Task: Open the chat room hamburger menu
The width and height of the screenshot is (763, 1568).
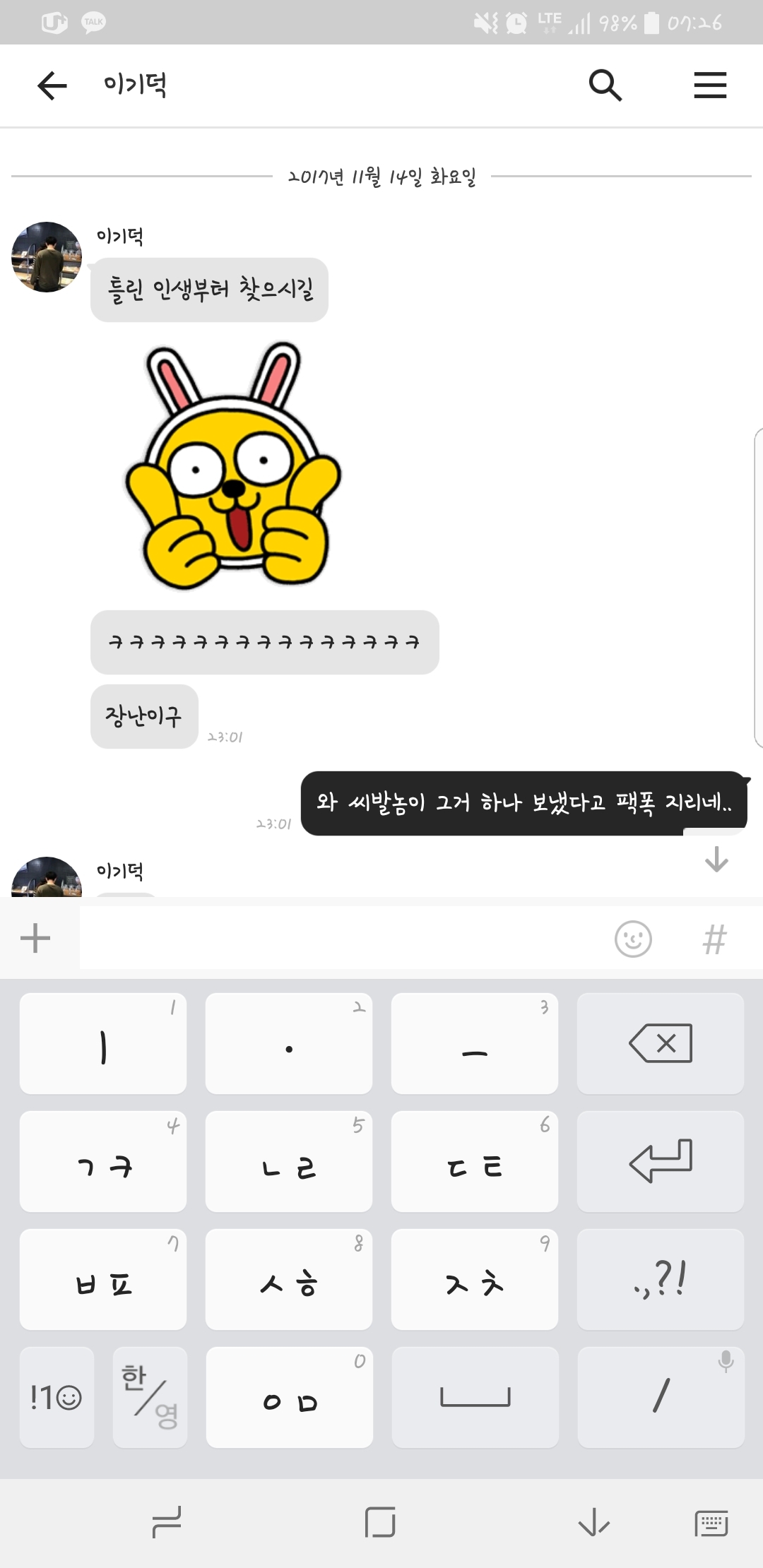Action: pos(710,86)
